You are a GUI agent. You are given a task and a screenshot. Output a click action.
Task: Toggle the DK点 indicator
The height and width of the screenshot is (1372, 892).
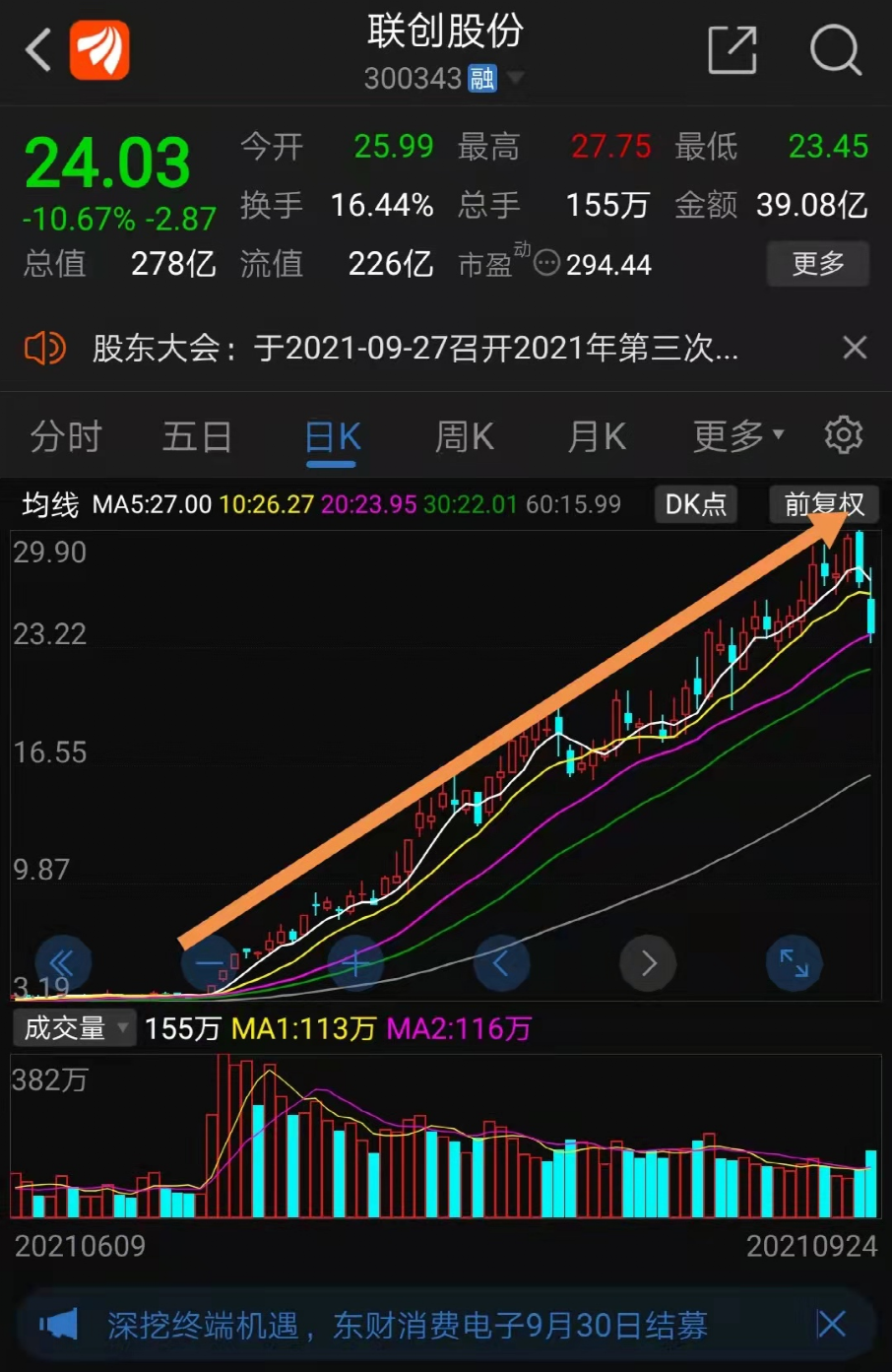coord(695,504)
